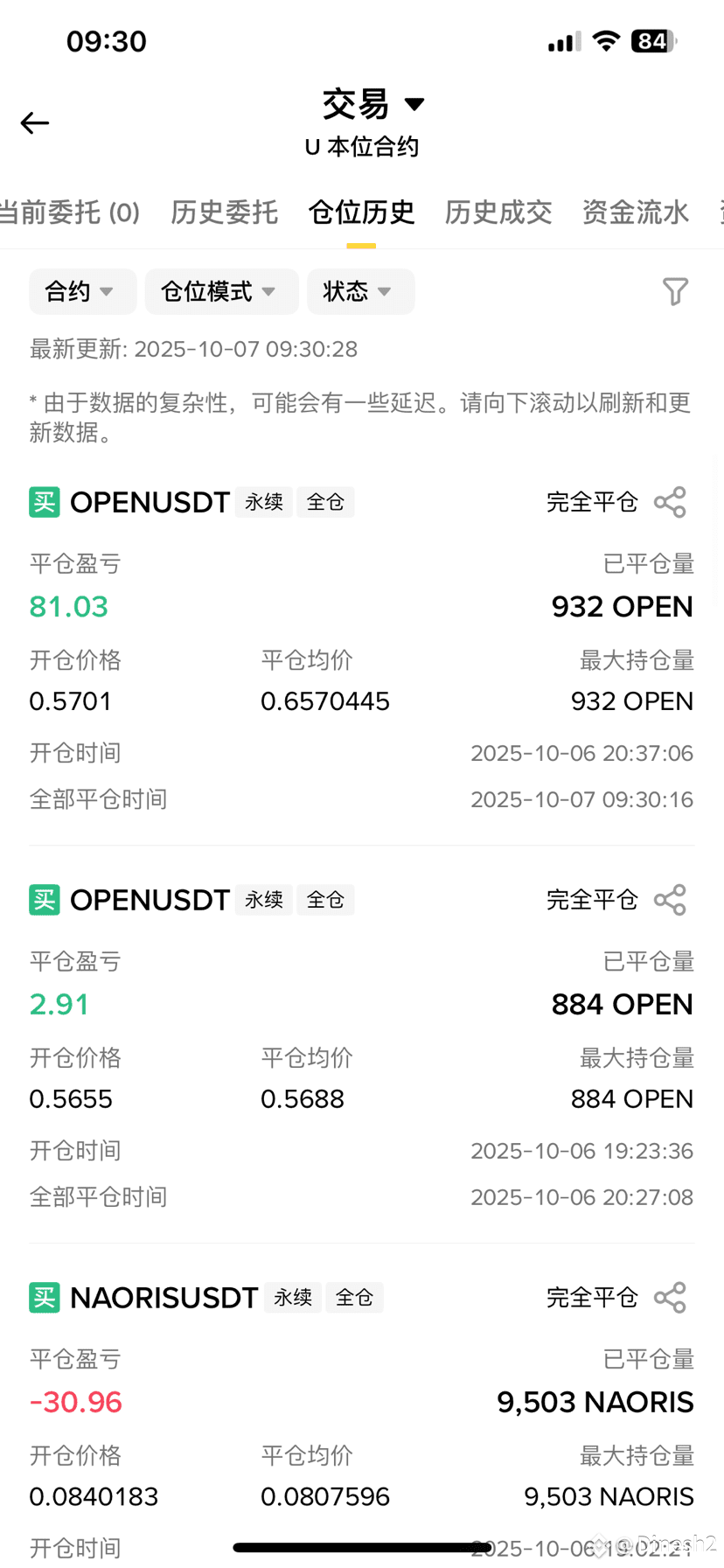This screenshot has width=724, height=1568.
Task: Select the 仓位历史 tab
Action: point(361,213)
